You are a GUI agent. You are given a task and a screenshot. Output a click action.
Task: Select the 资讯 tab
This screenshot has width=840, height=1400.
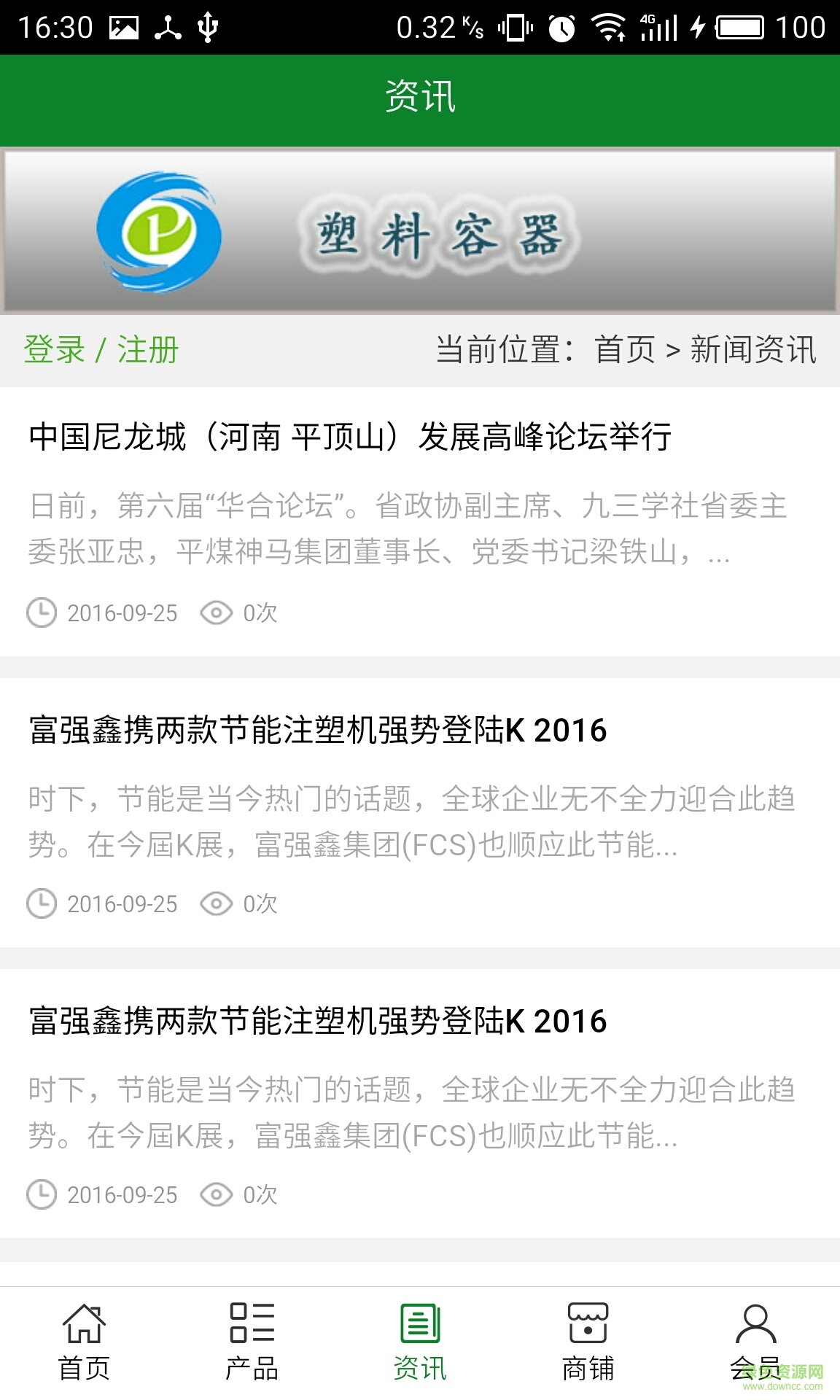coord(420,1342)
